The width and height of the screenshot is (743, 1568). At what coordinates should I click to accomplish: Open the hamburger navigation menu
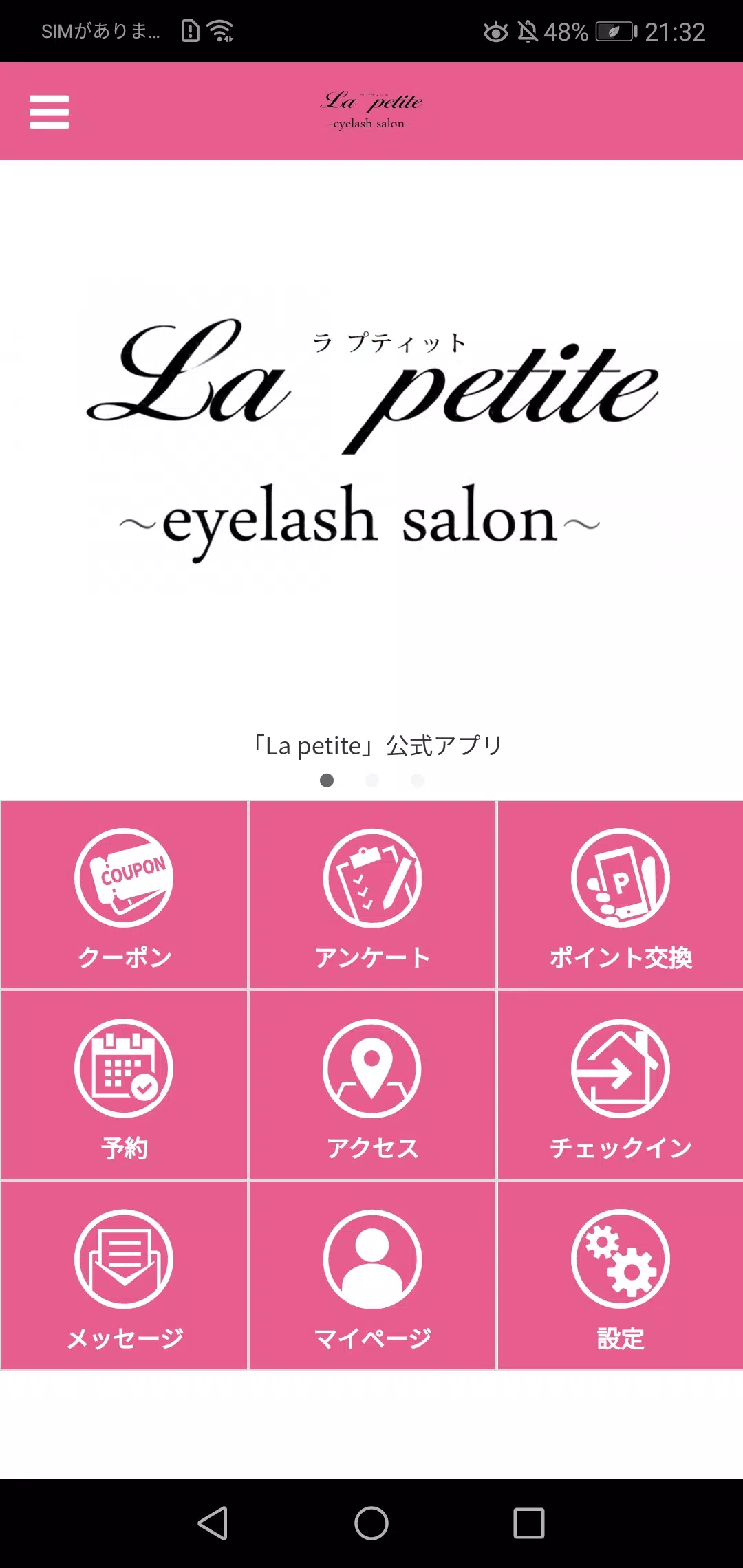point(48,111)
